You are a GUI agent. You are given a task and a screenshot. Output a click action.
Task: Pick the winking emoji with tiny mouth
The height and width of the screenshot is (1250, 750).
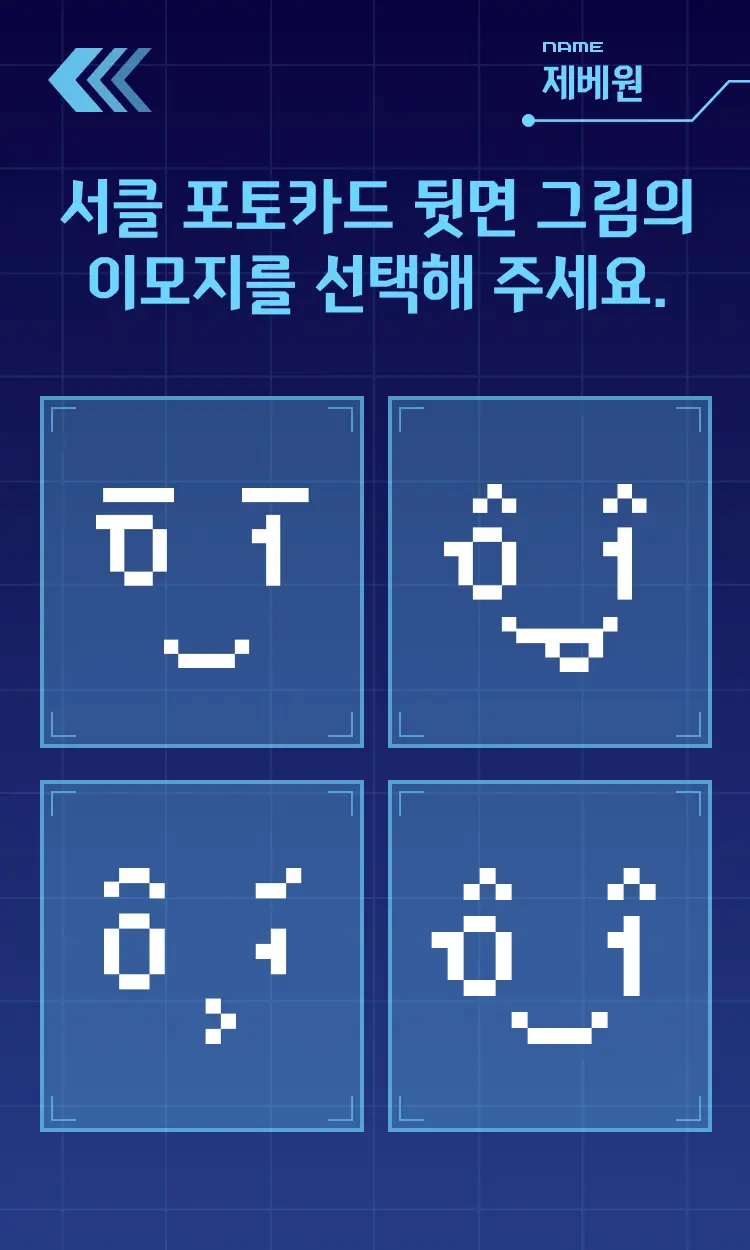[x=202, y=956]
